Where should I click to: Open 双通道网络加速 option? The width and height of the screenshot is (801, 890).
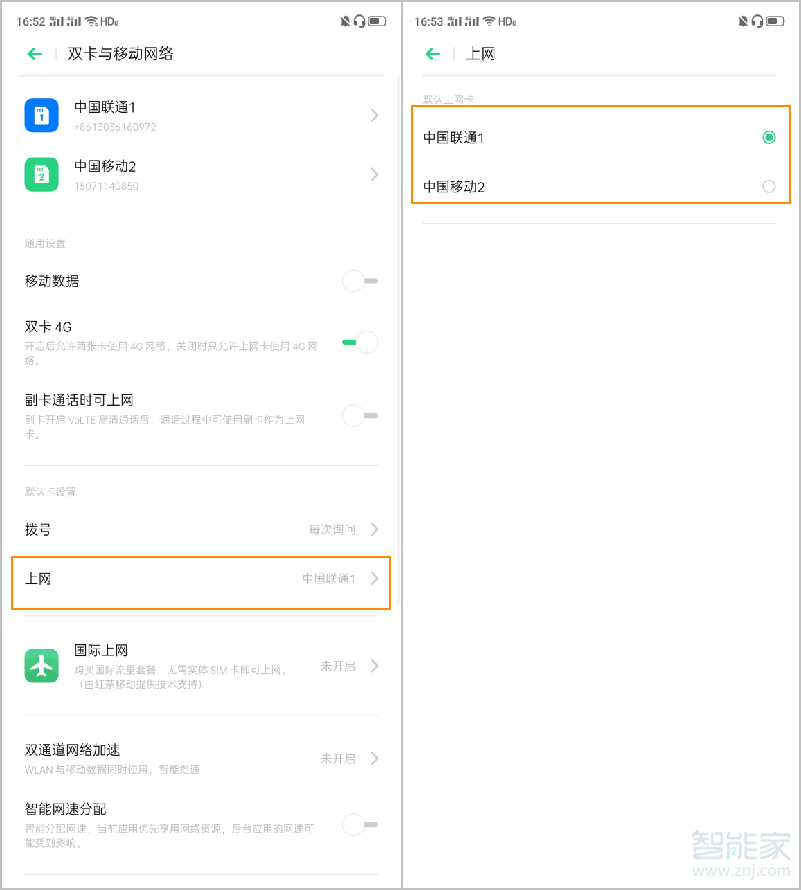coord(200,758)
